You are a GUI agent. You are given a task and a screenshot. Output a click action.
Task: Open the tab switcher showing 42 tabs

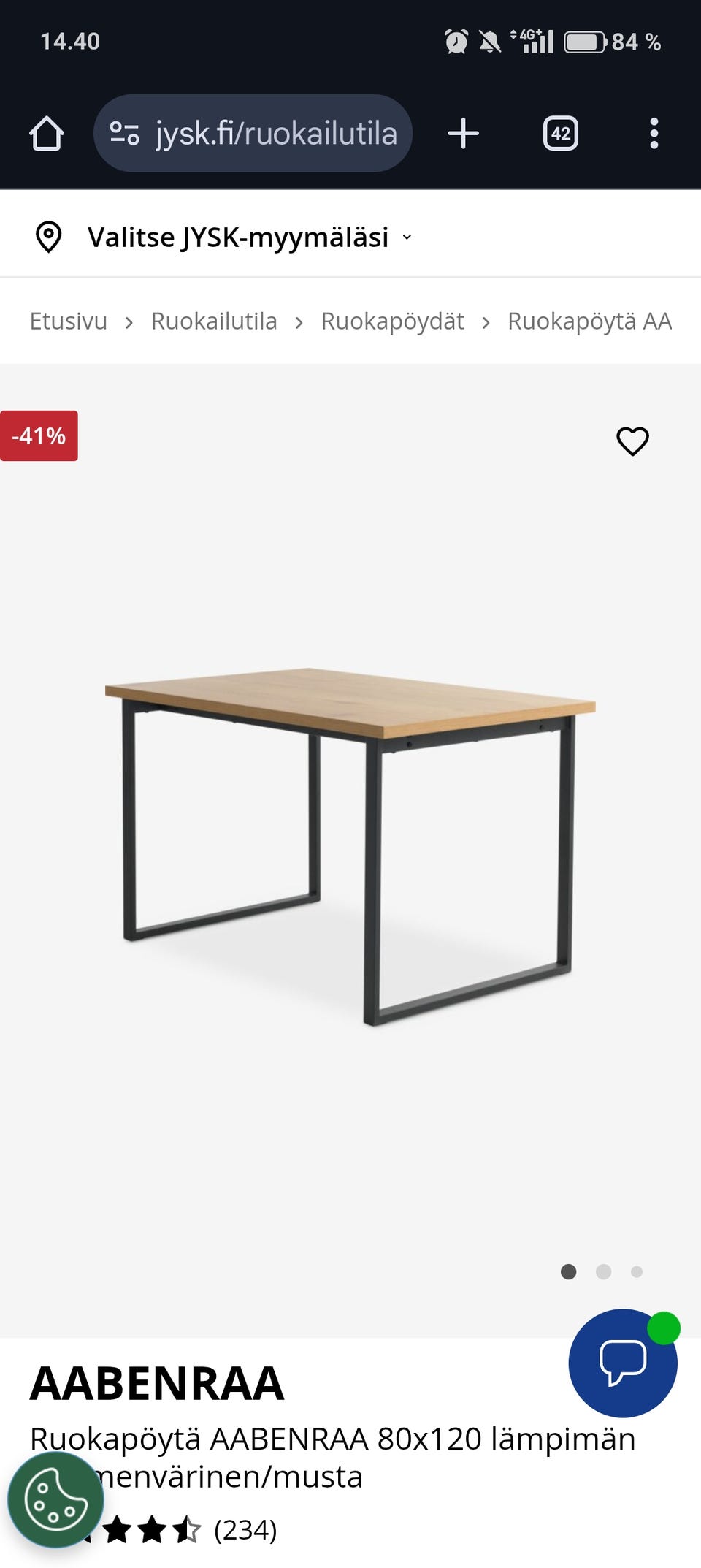[560, 134]
